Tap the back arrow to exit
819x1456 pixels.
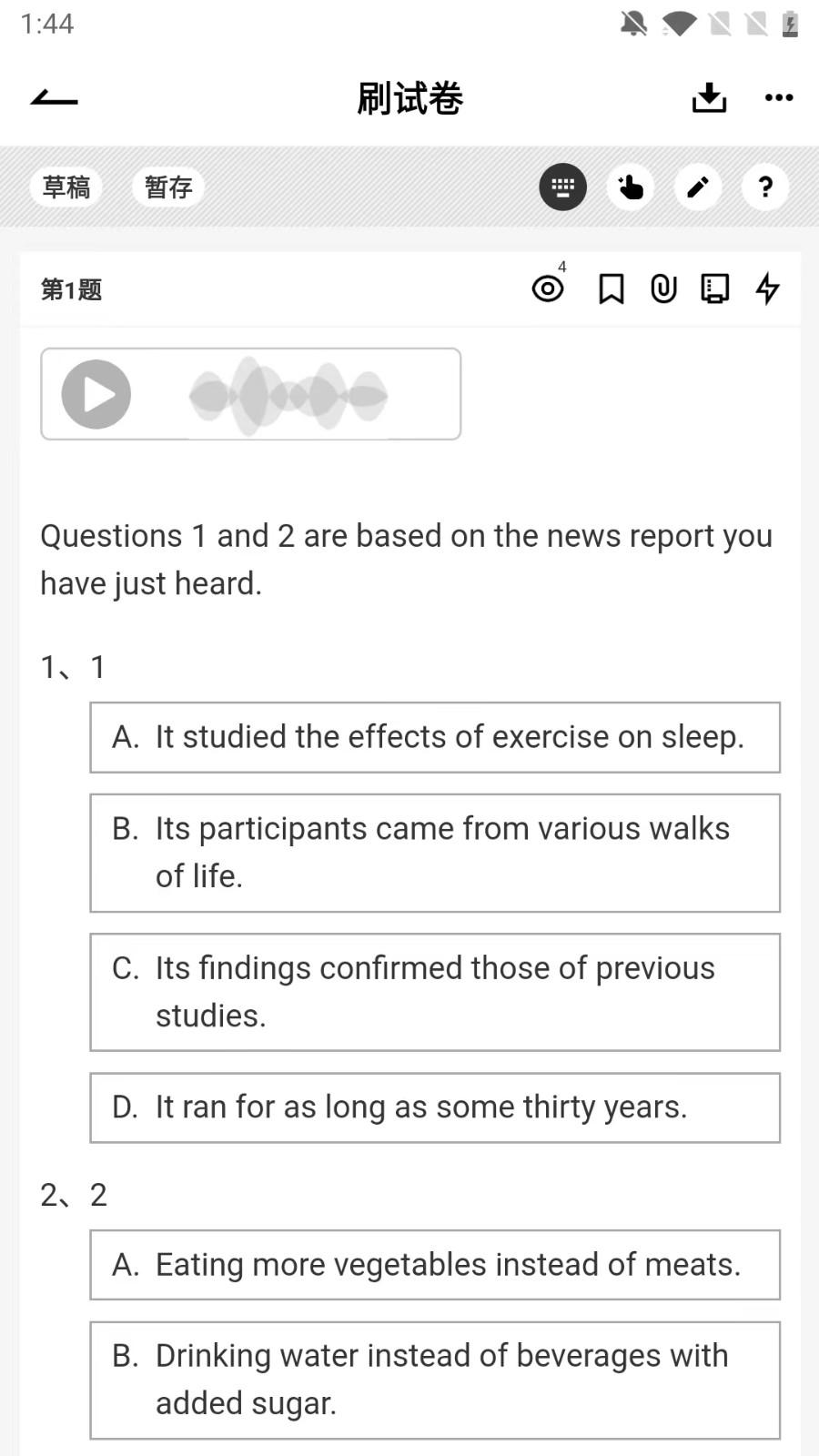[x=52, y=97]
